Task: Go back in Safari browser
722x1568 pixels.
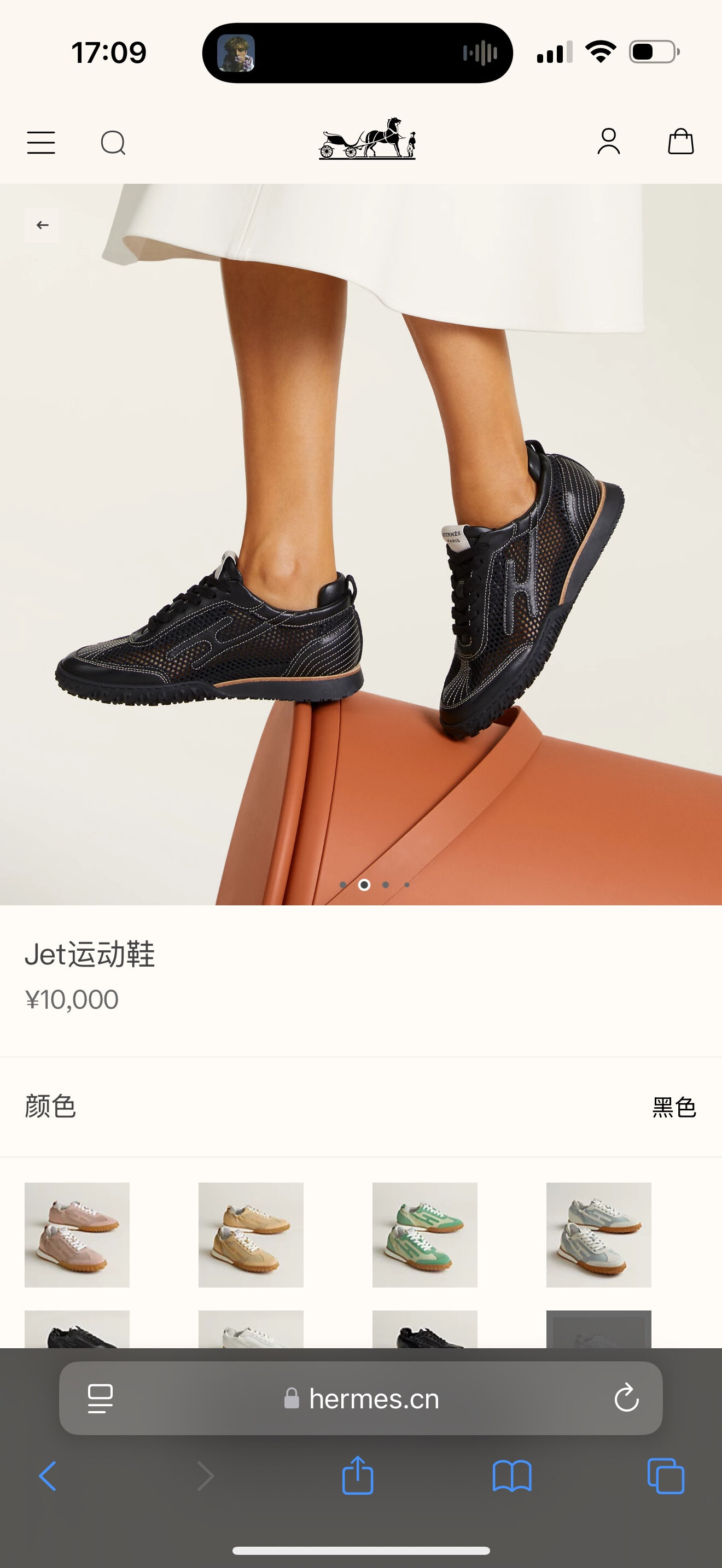Action: [x=48, y=1476]
